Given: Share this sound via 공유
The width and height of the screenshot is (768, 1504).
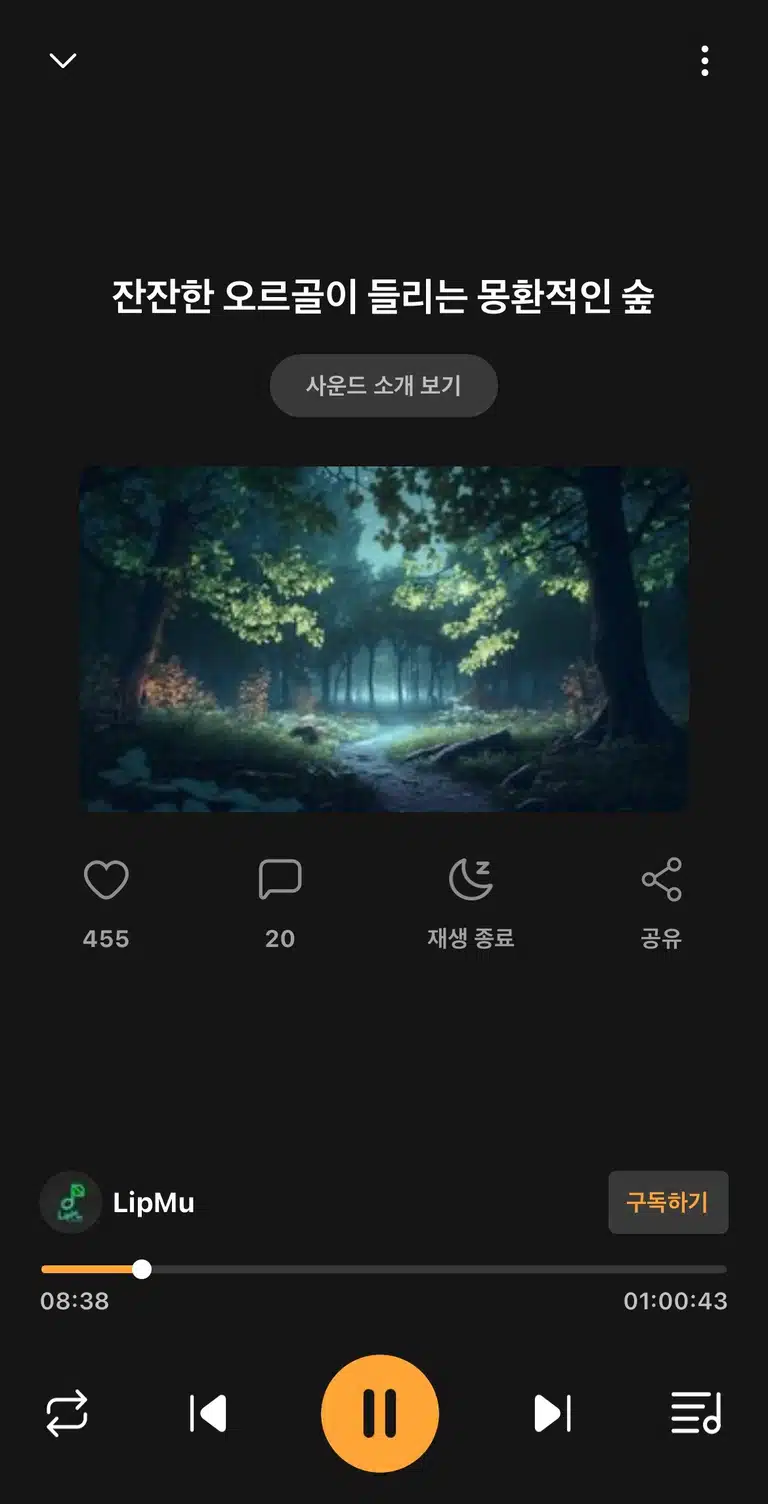Looking at the screenshot, I should pos(661,881).
